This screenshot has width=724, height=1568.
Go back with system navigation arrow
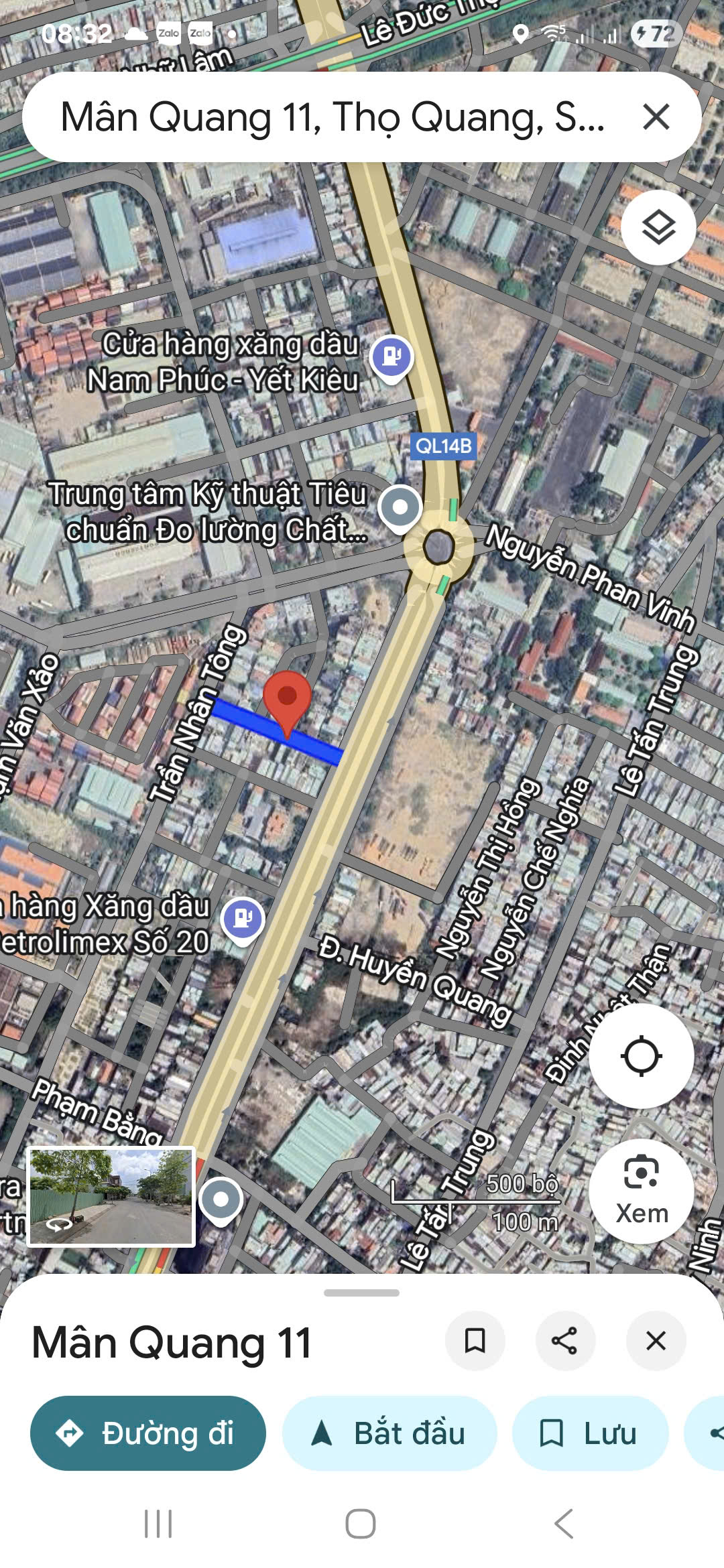pyautogui.click(x=564, y=1524)
